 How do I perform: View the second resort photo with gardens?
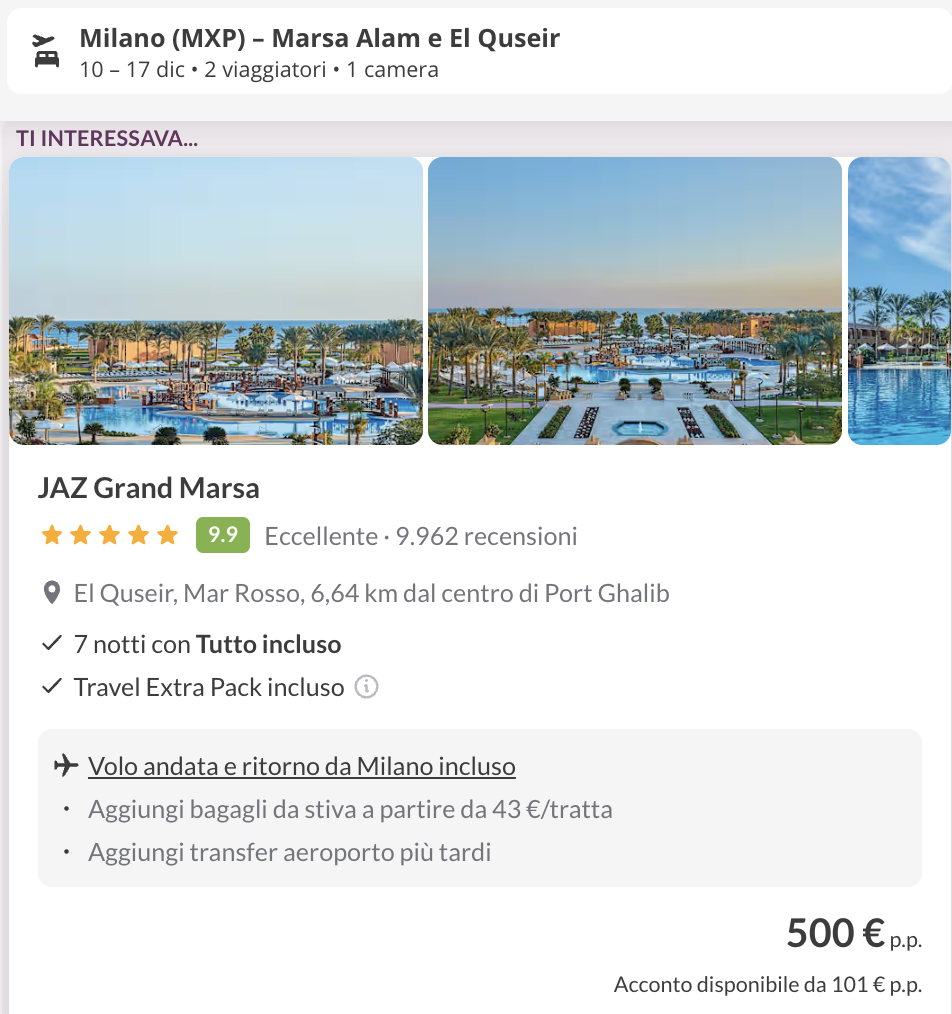tap(635, 301)
